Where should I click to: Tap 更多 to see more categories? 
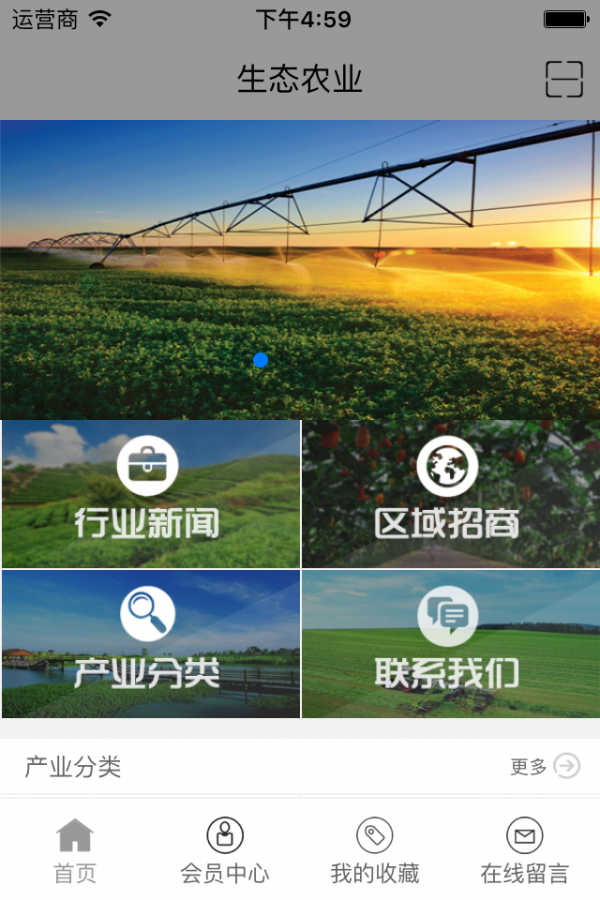click(x=544, y=767)
